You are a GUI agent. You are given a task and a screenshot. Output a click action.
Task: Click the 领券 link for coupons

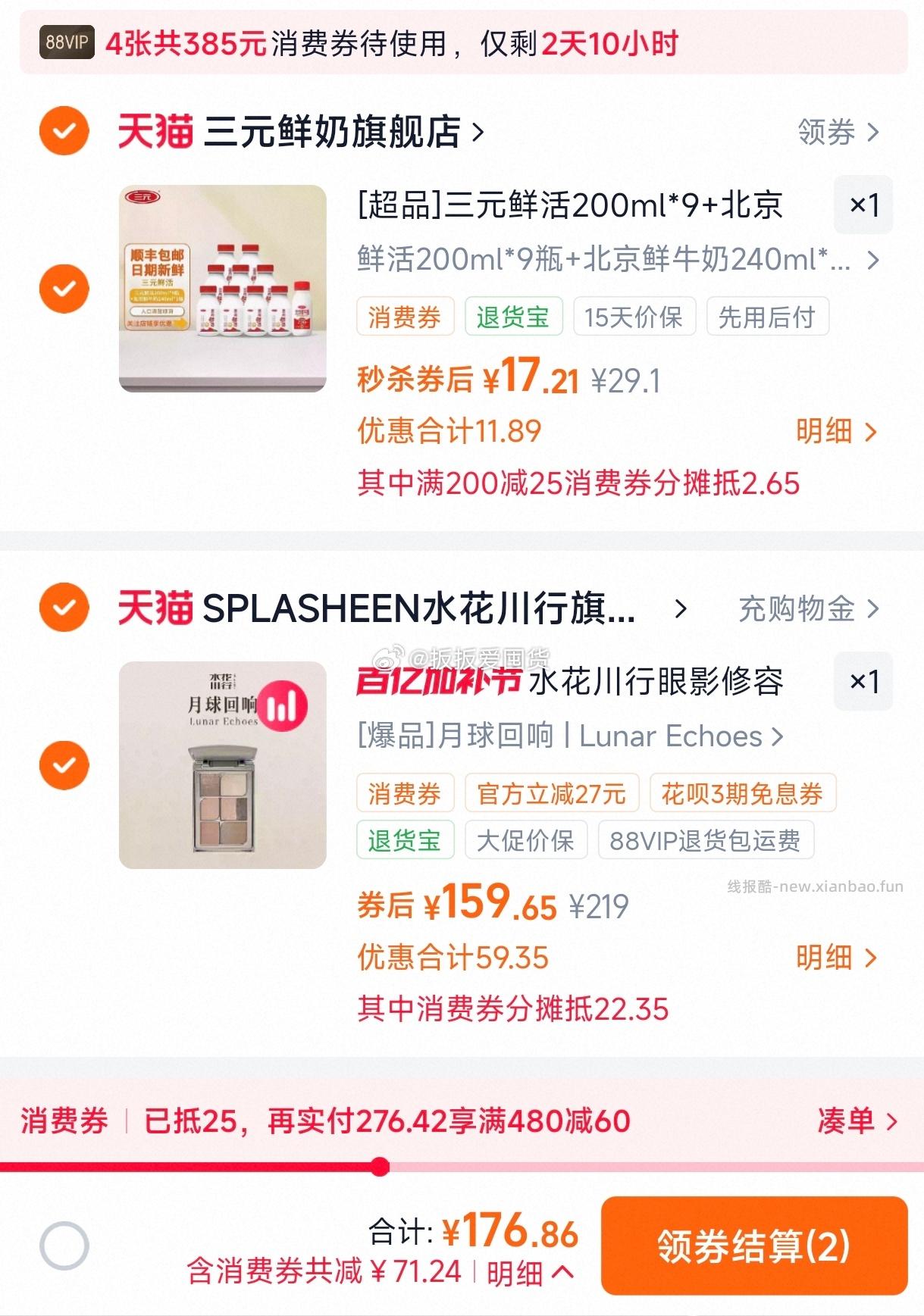point(826,130)
